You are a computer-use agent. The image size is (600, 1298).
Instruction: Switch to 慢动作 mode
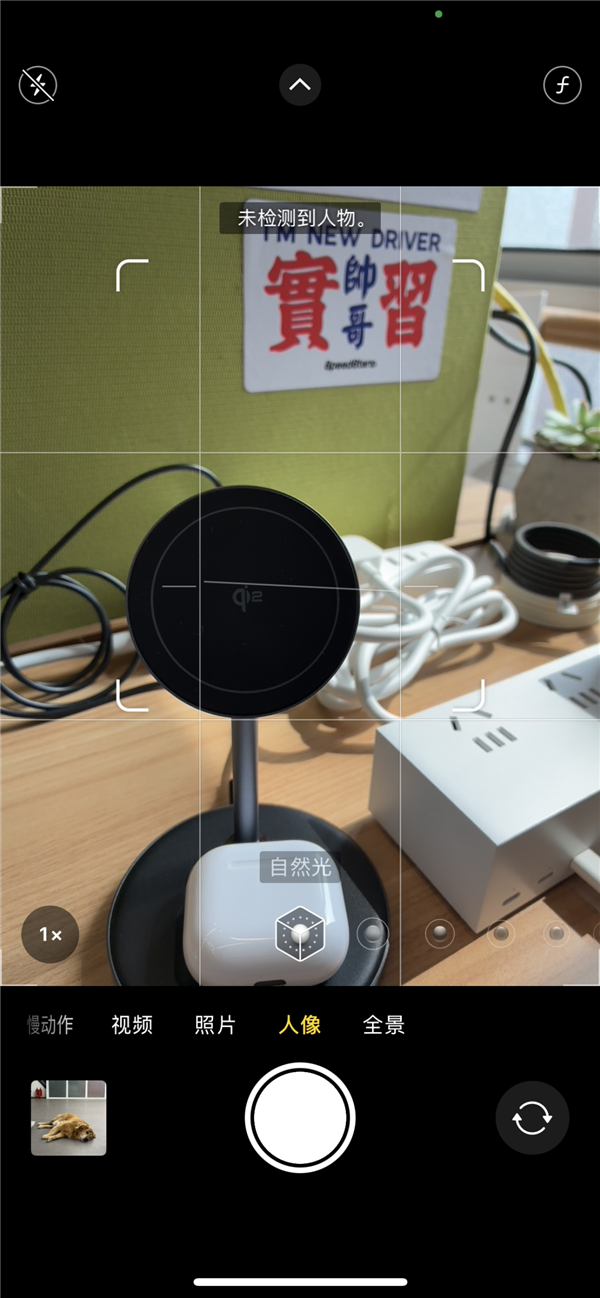pyautogui.click(x=50, y=1025)
